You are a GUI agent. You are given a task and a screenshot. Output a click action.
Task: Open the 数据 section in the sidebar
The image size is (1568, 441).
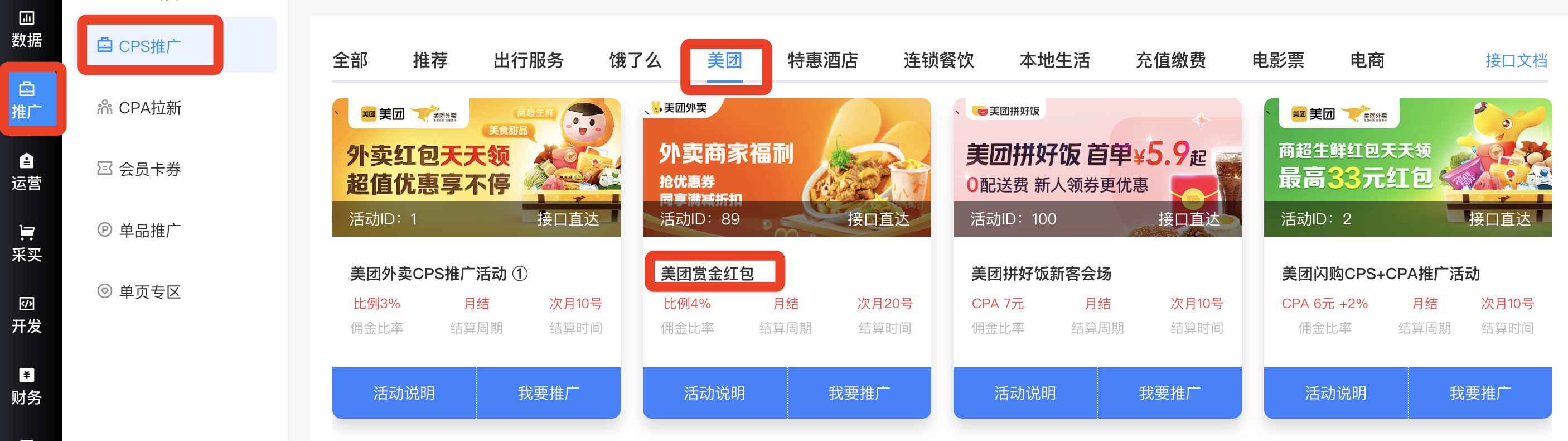point(26,28)
